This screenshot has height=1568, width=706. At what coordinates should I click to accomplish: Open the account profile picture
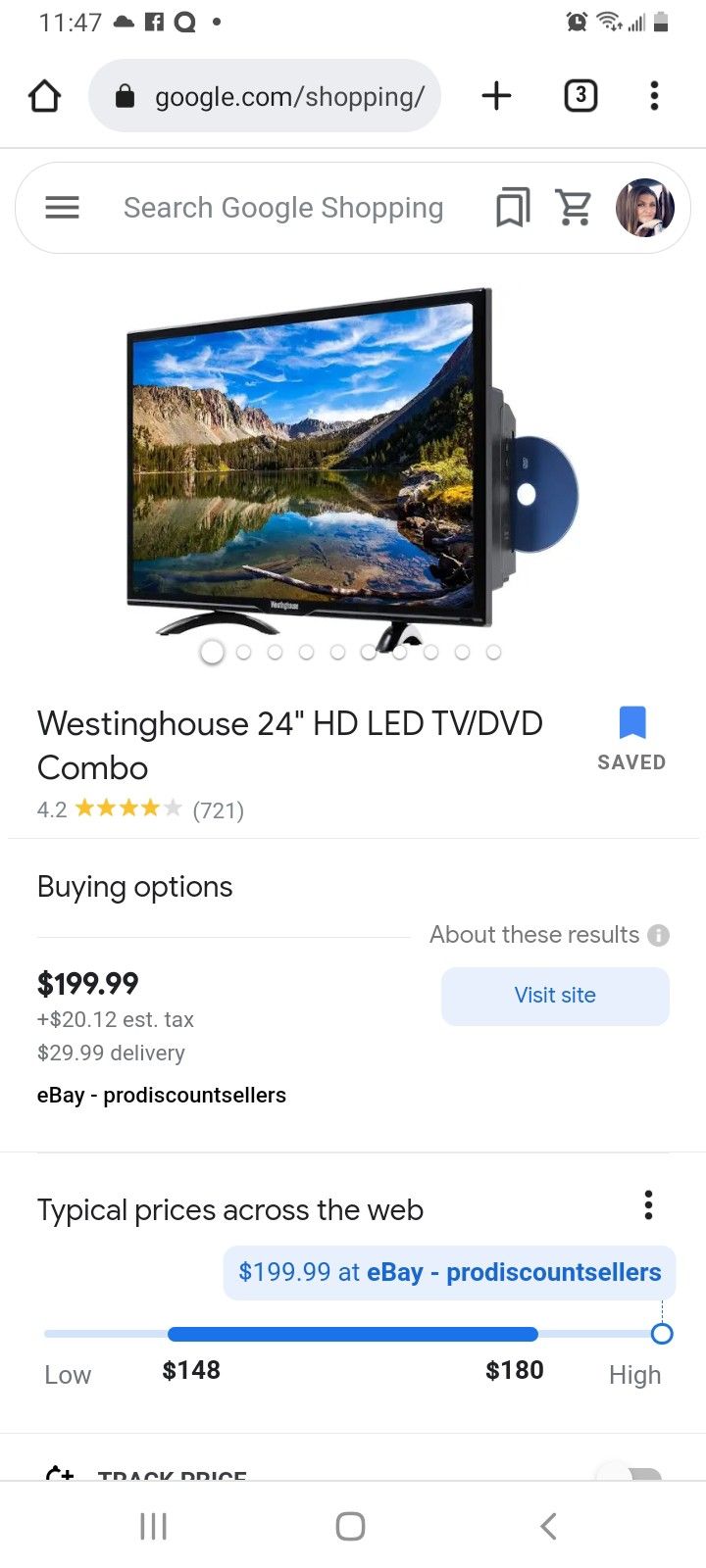click(x=644, y=208)
